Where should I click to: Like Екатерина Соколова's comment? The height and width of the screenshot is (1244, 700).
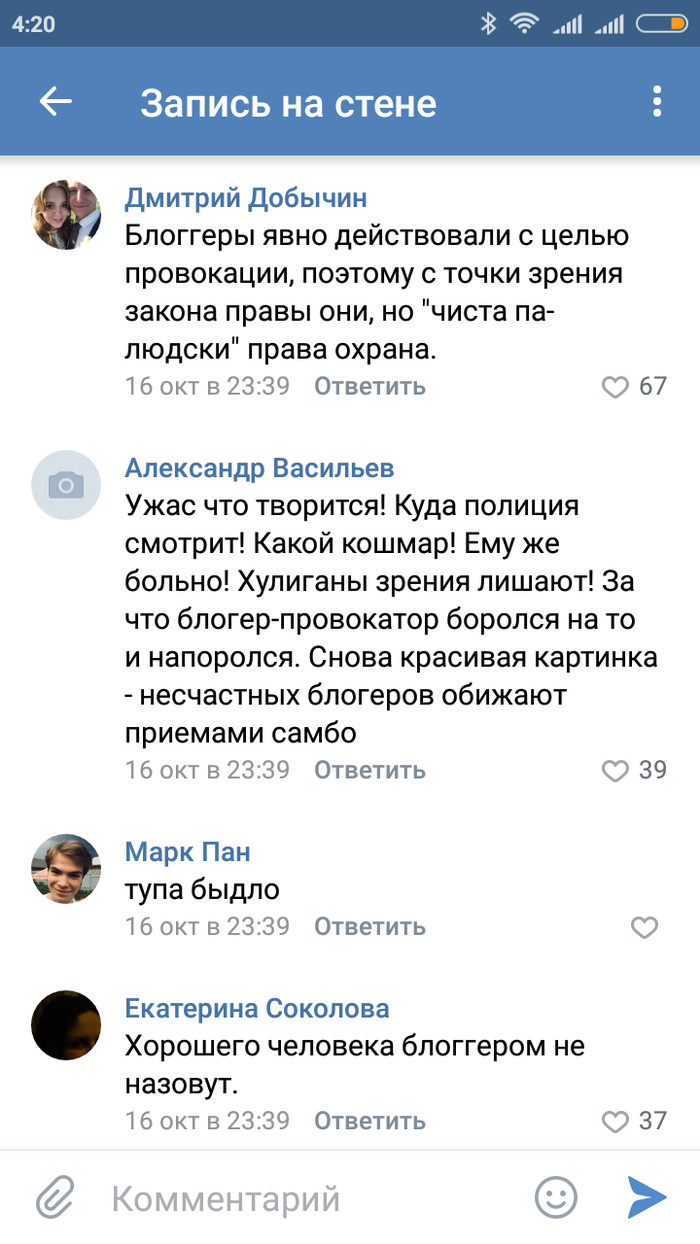615,1121
